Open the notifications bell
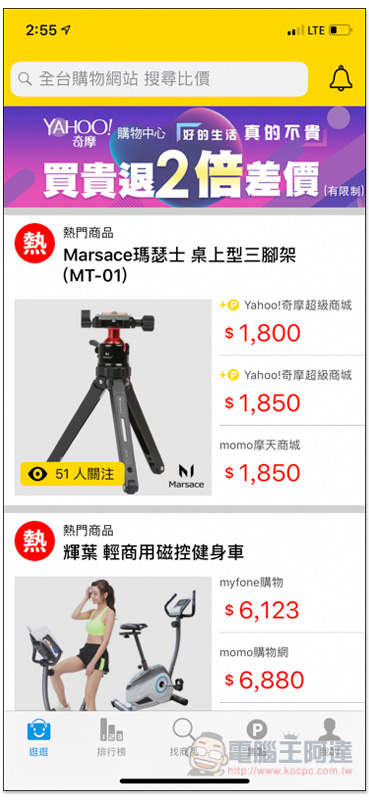369x800 pixels. (x=340, y=79)
